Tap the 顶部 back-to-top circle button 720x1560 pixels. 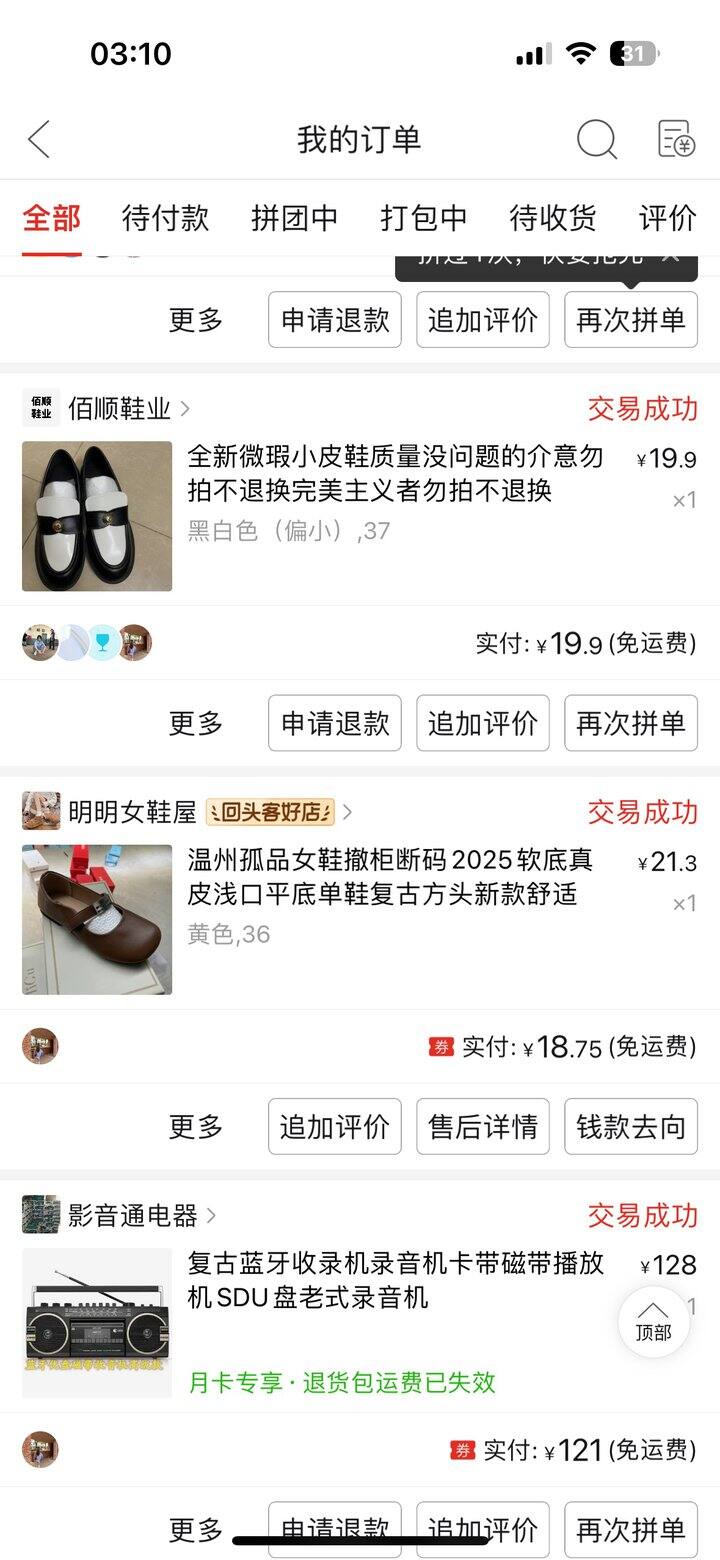(654, 1322)
